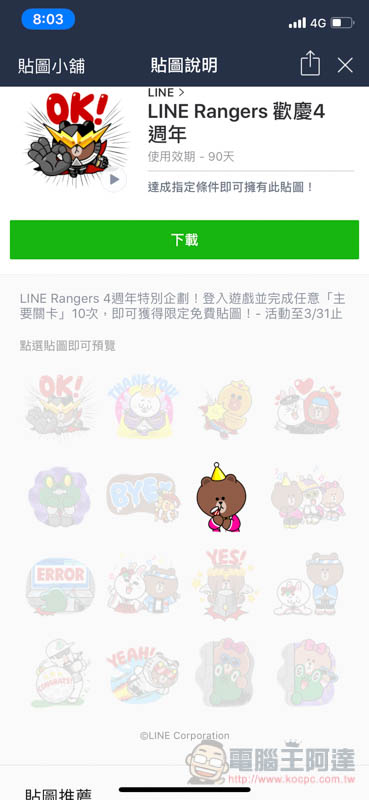Preview the YES! sticker
The width and height of the screenshot is (369, 800).
pos(225,585)
